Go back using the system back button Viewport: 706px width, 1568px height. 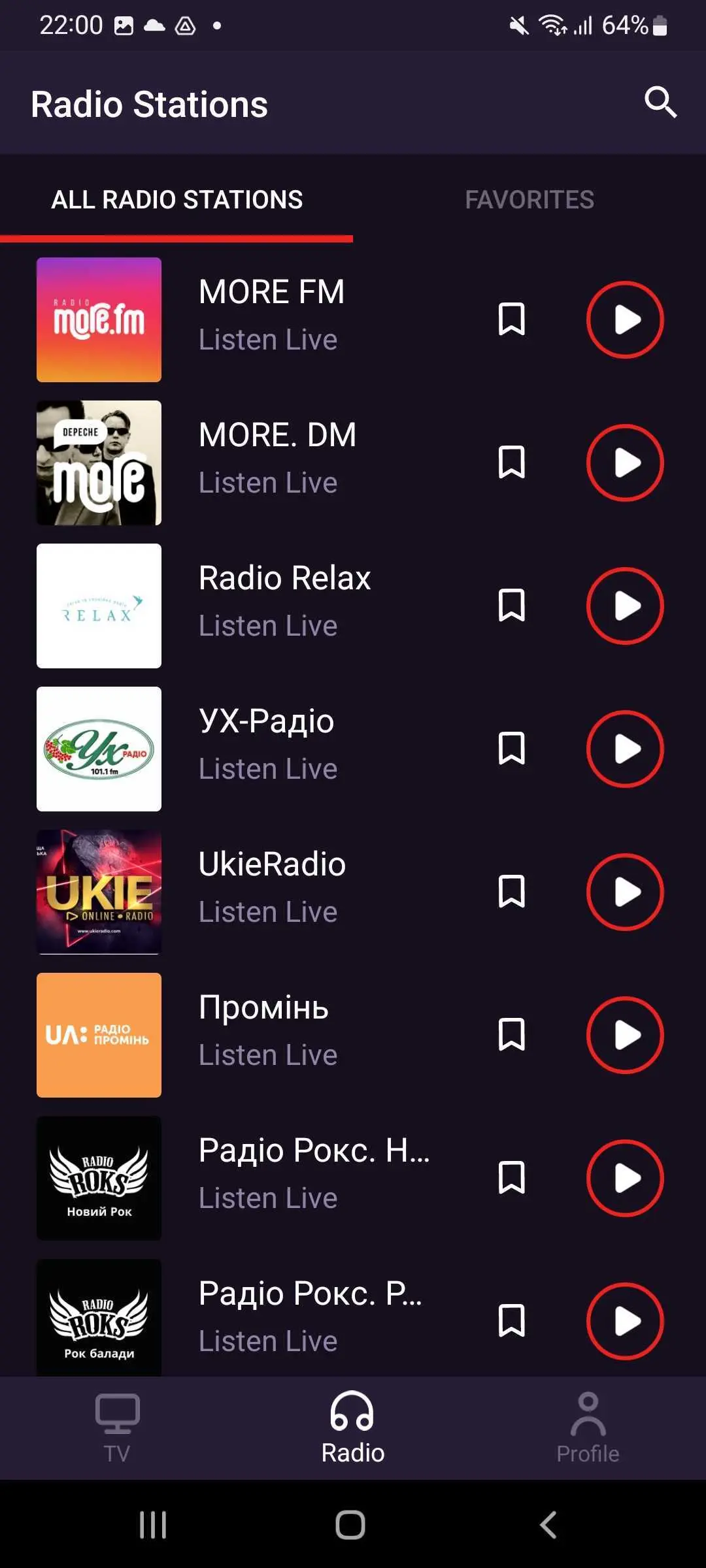(548, 1525)
